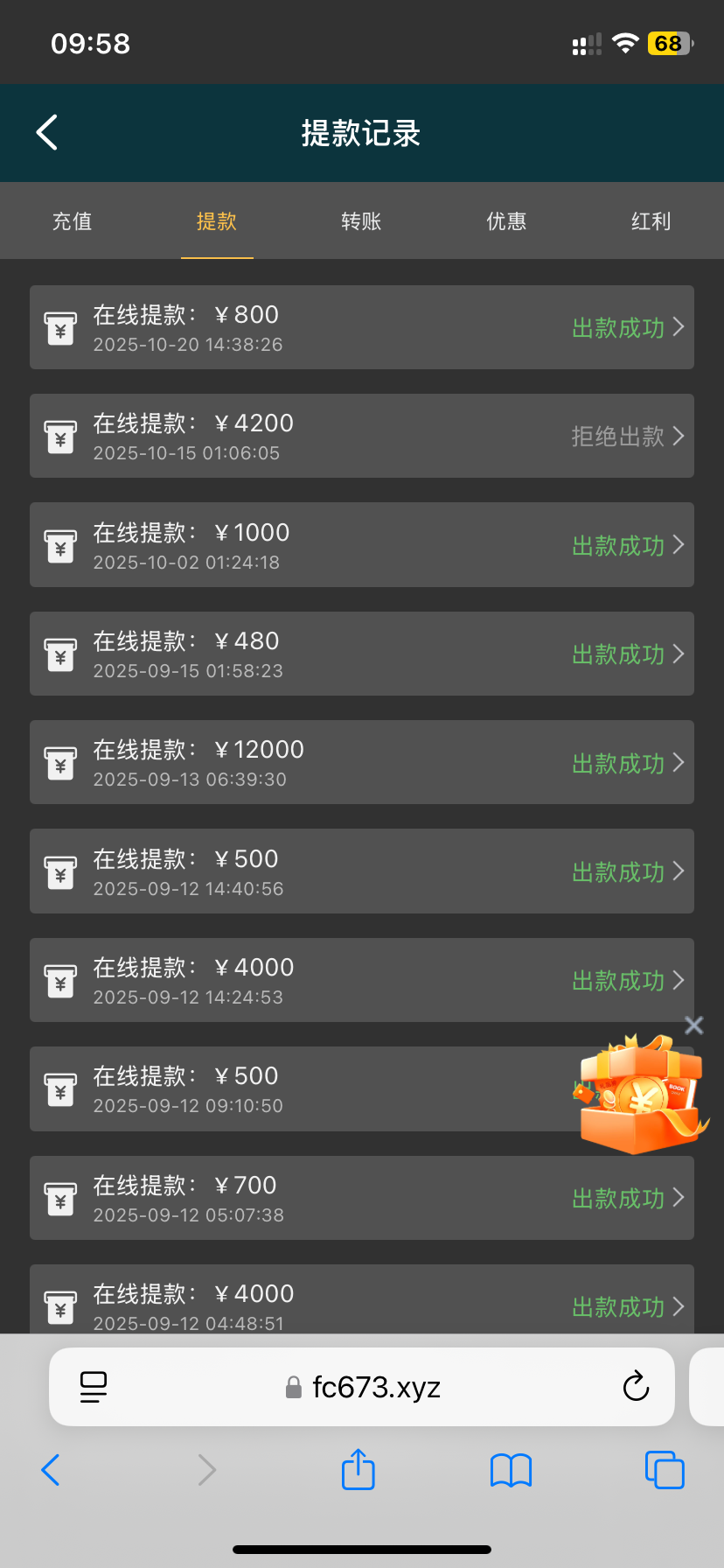Open the ¥800 withdrawal record
724x1568 pixels.
coord(361,327)
